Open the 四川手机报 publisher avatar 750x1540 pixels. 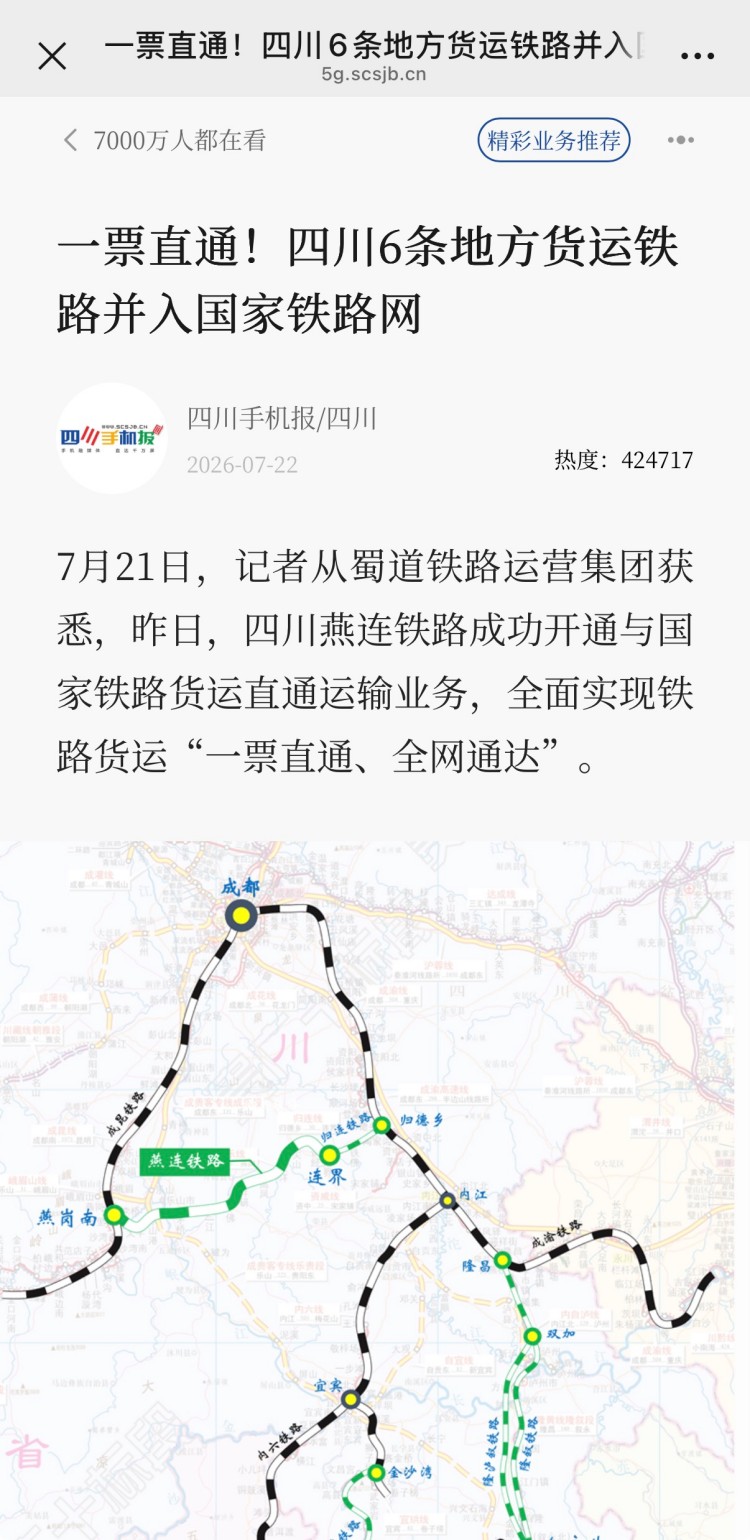pyautogui.click(x=111, y=438)
